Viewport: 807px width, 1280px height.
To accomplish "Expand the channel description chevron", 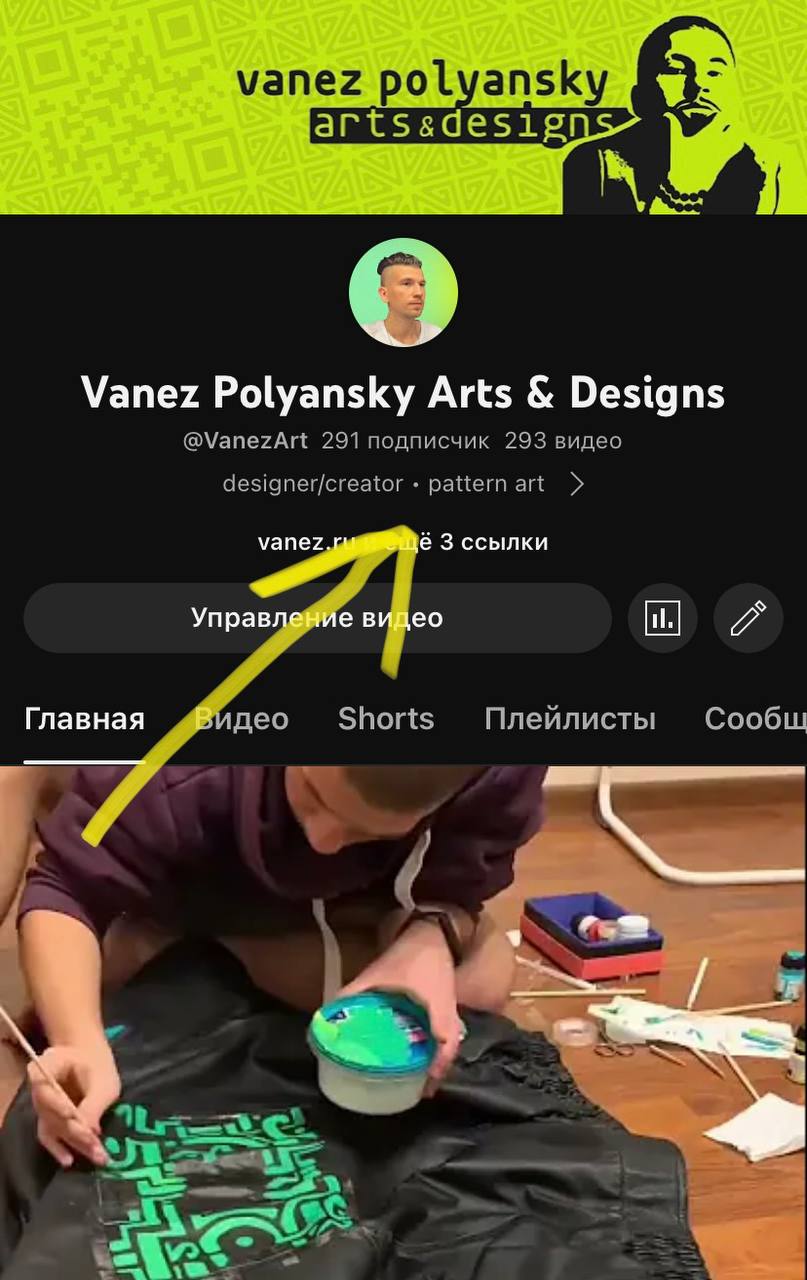I will coord(576,485).
